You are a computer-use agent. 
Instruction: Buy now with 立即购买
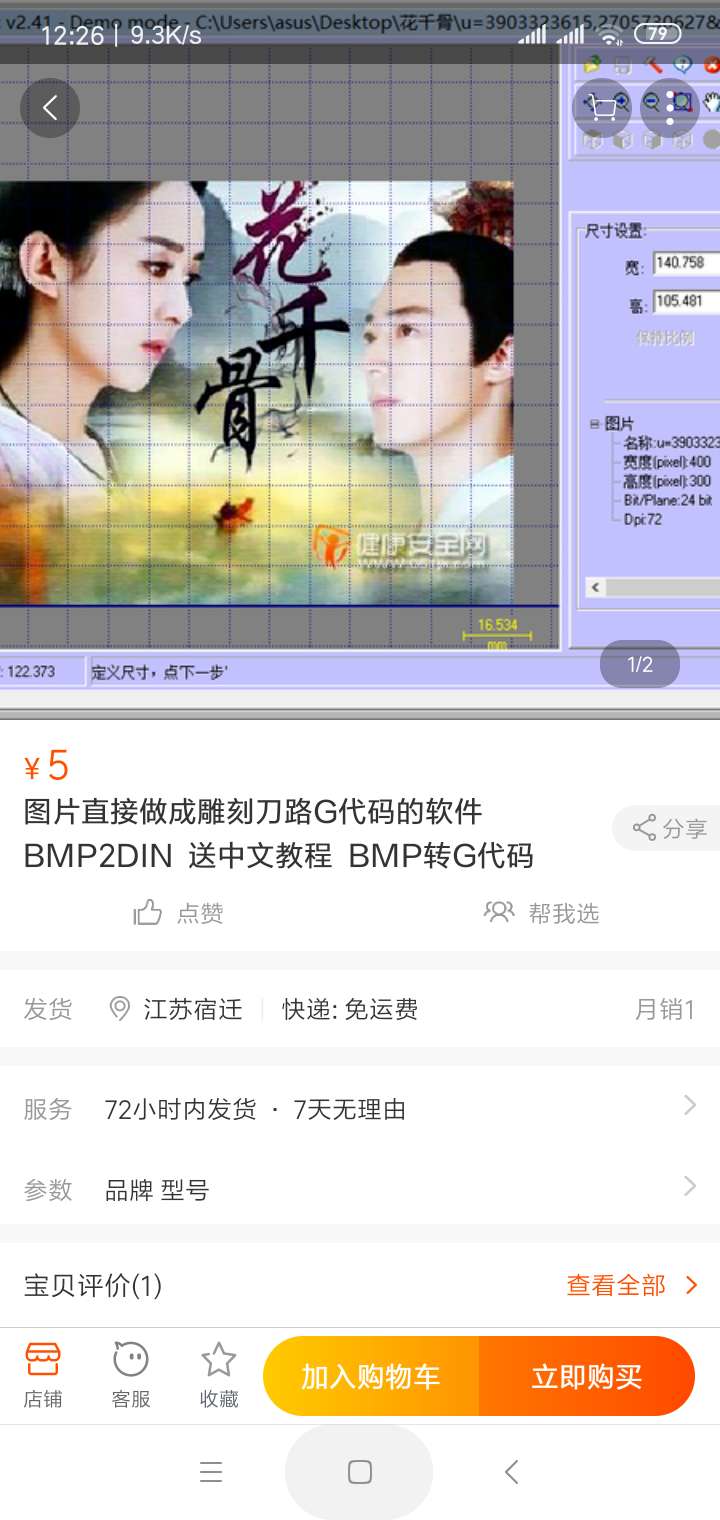tap(587, 1377)
